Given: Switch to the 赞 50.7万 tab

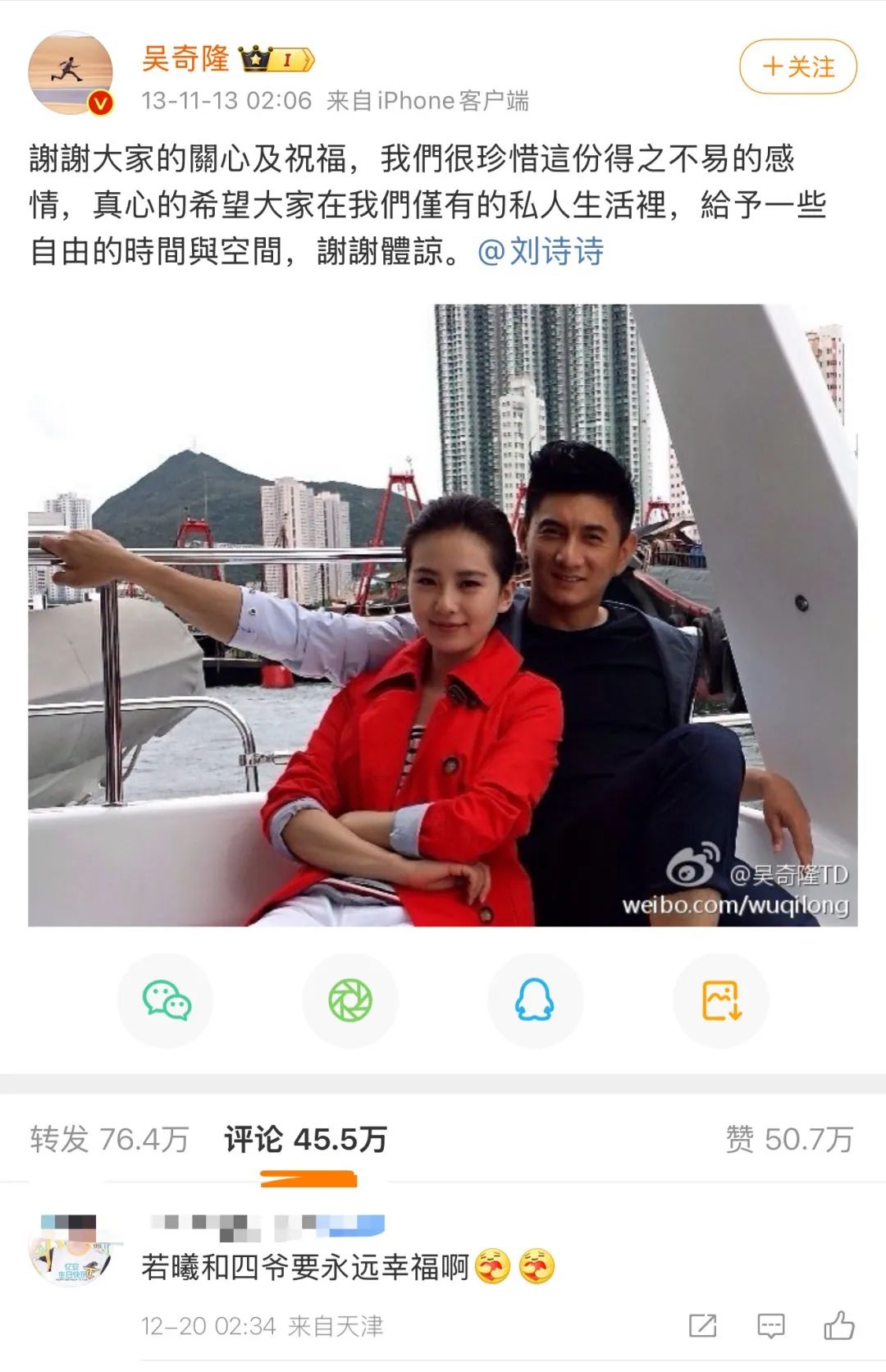Looking at the screenshot, I should [x=788, y=1139].
